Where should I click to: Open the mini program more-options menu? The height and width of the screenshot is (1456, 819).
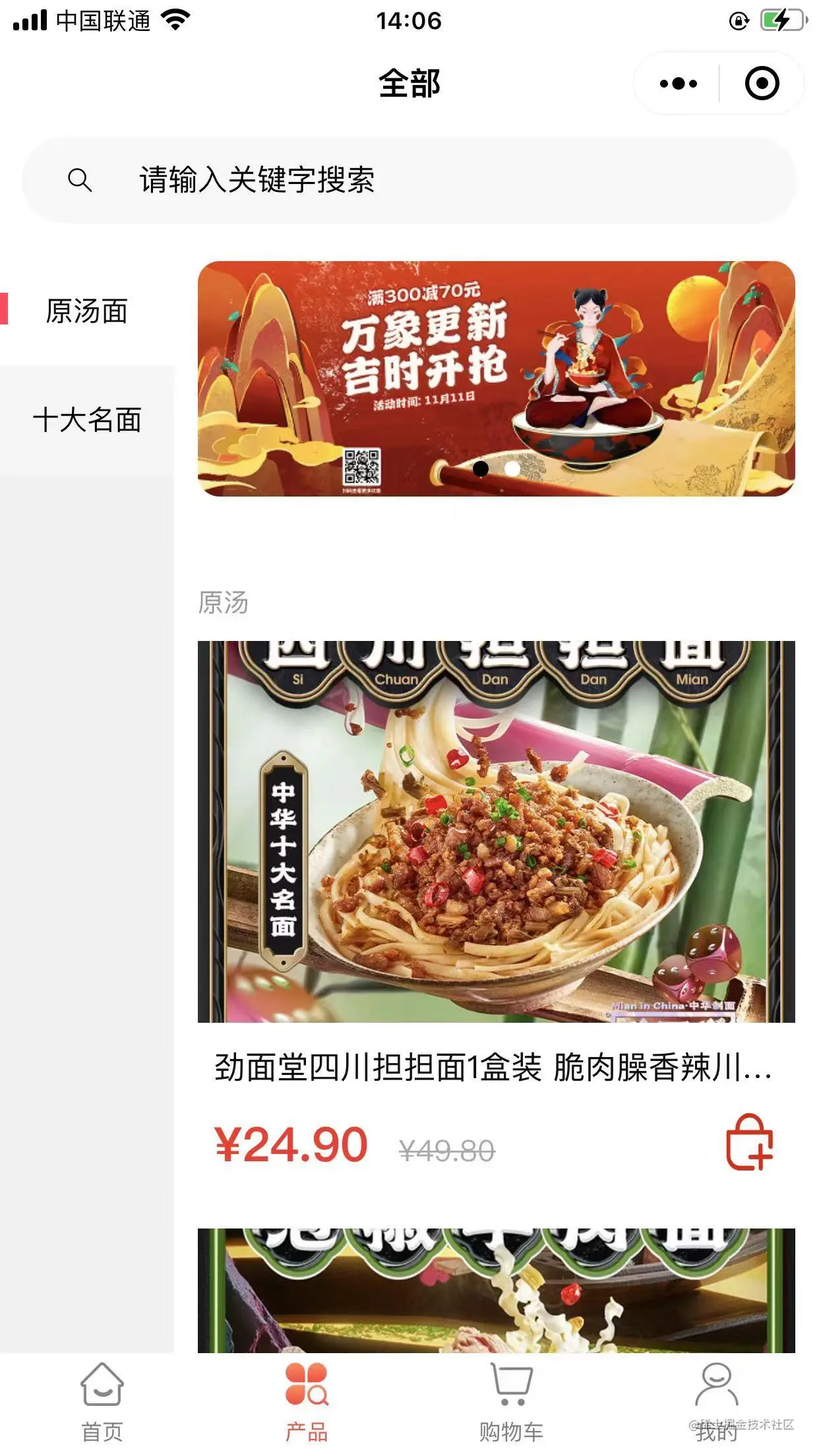click(x=678, y=84)
